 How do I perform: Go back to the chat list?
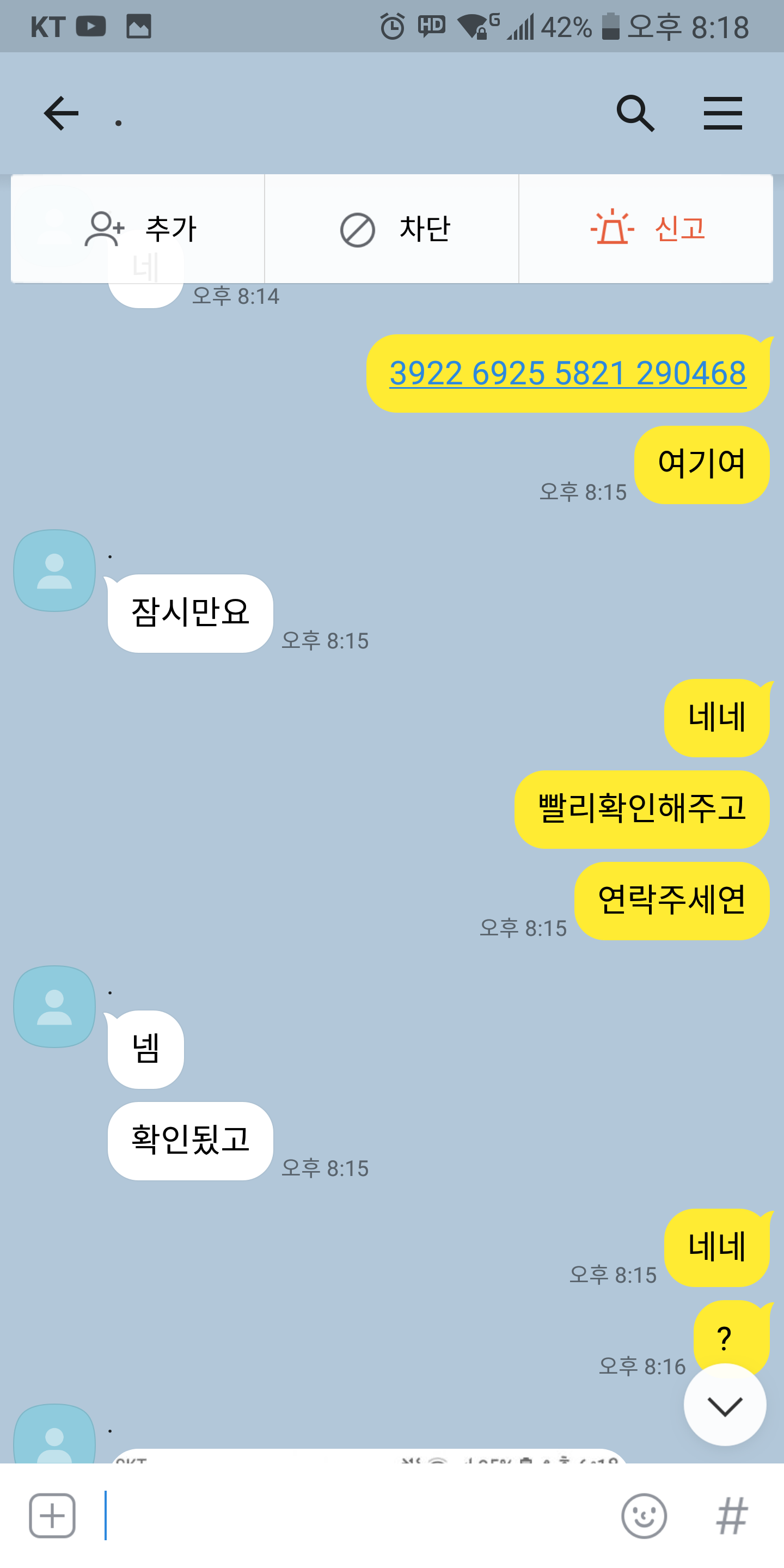[x=61, y=113]
